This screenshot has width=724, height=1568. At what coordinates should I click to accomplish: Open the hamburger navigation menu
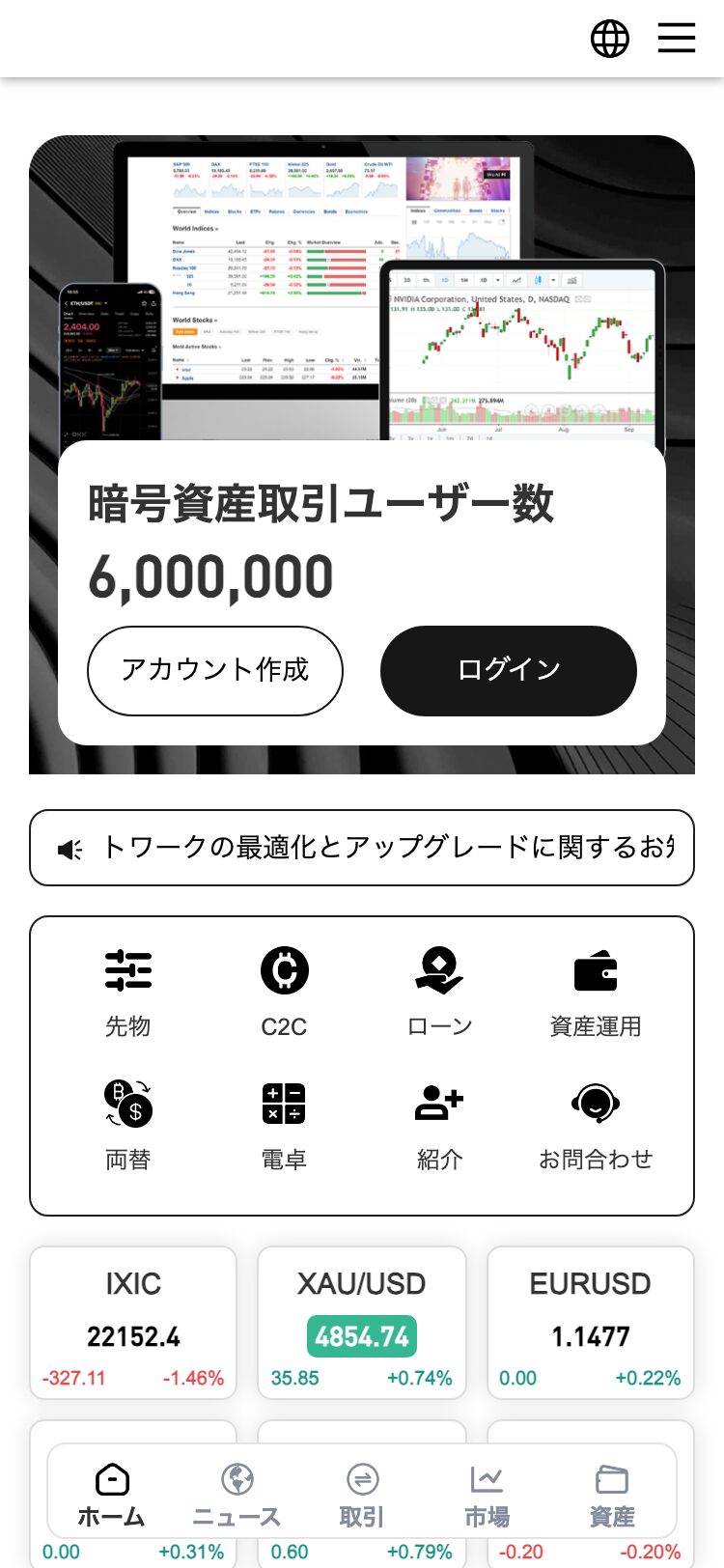[676, 39]
